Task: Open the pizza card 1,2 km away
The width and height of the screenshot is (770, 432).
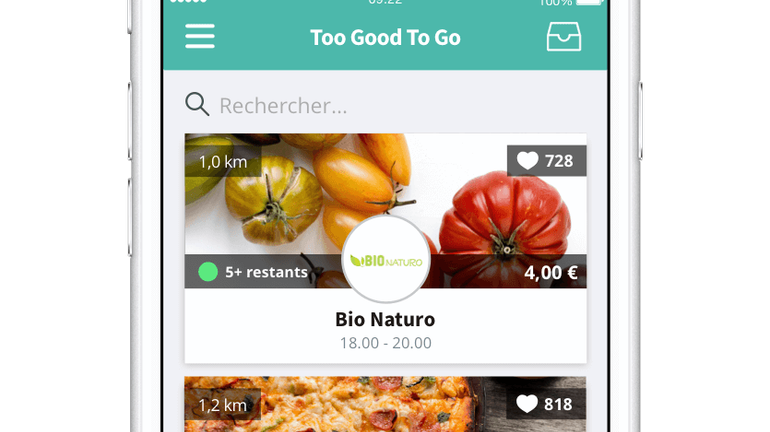Action: (385, 405)
